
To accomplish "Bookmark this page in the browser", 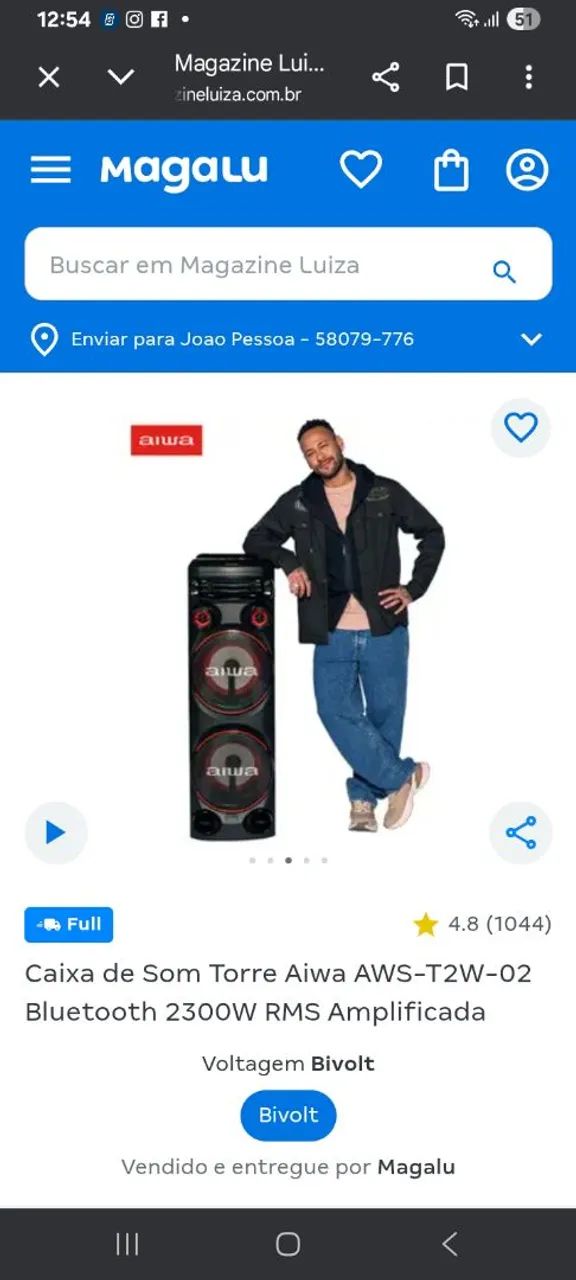I will point(457,77).
